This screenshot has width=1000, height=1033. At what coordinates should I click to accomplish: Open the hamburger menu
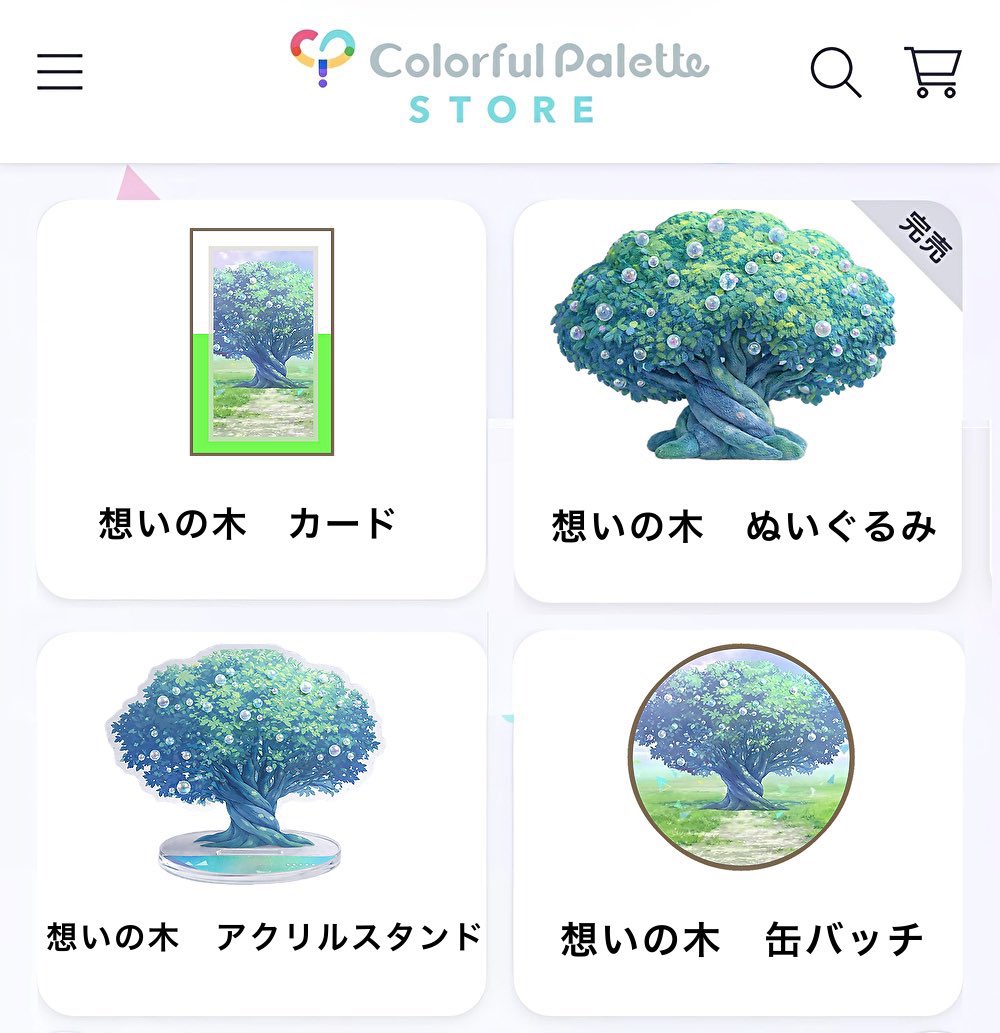pos(60,72)
